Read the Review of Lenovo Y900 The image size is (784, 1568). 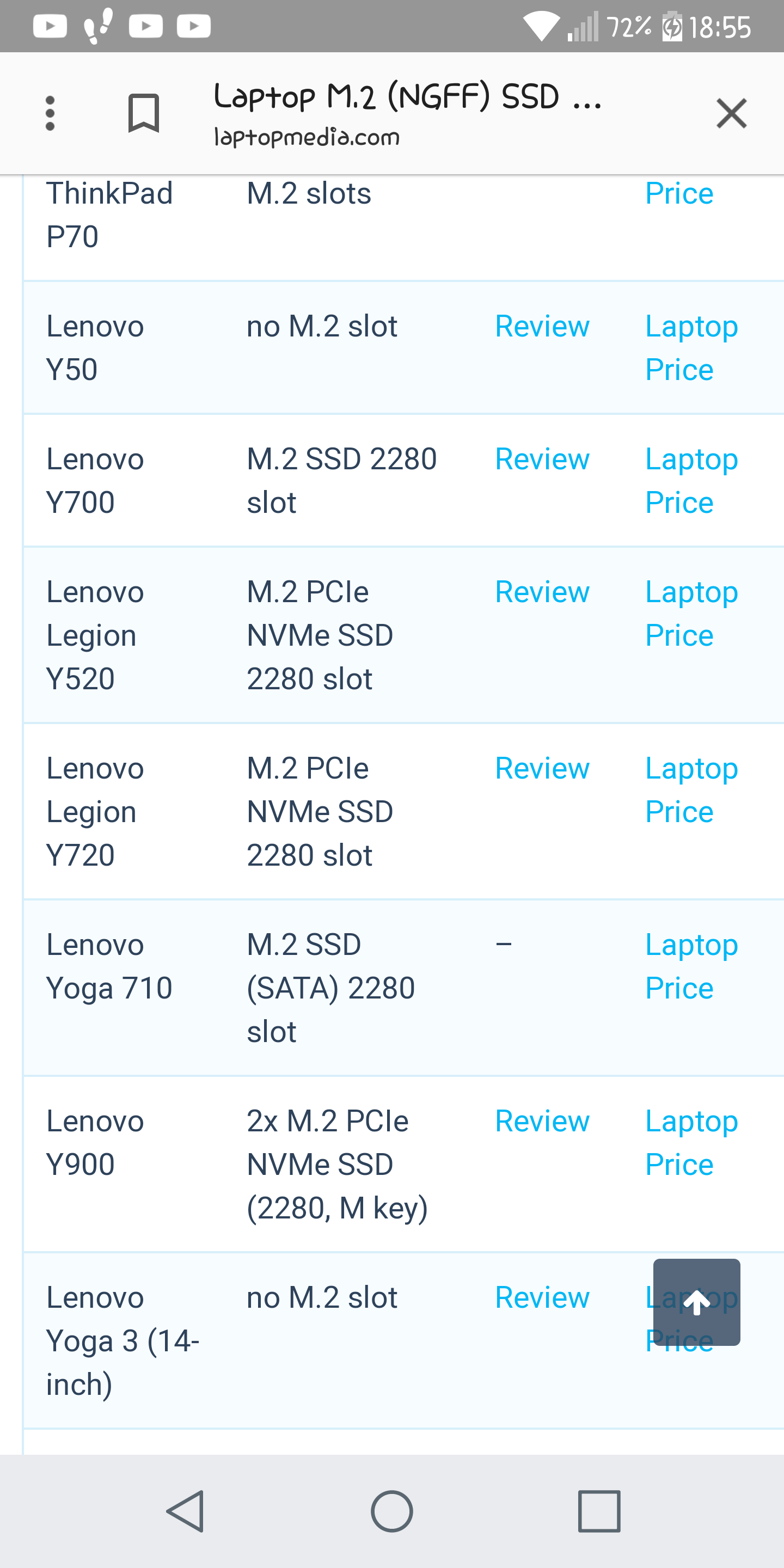click(542, 1122)
